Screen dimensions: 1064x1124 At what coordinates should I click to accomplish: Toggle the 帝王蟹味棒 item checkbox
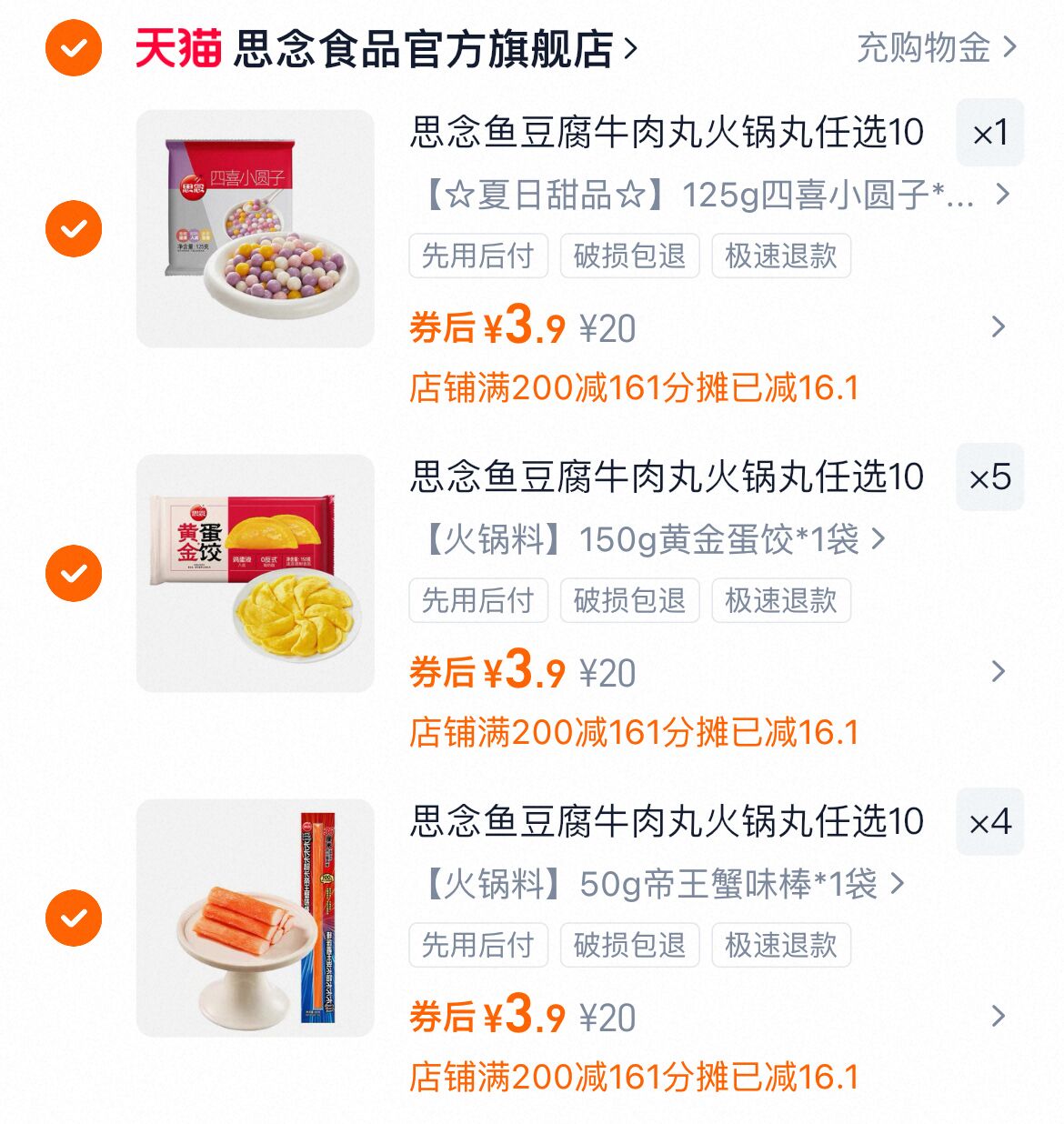71,916
